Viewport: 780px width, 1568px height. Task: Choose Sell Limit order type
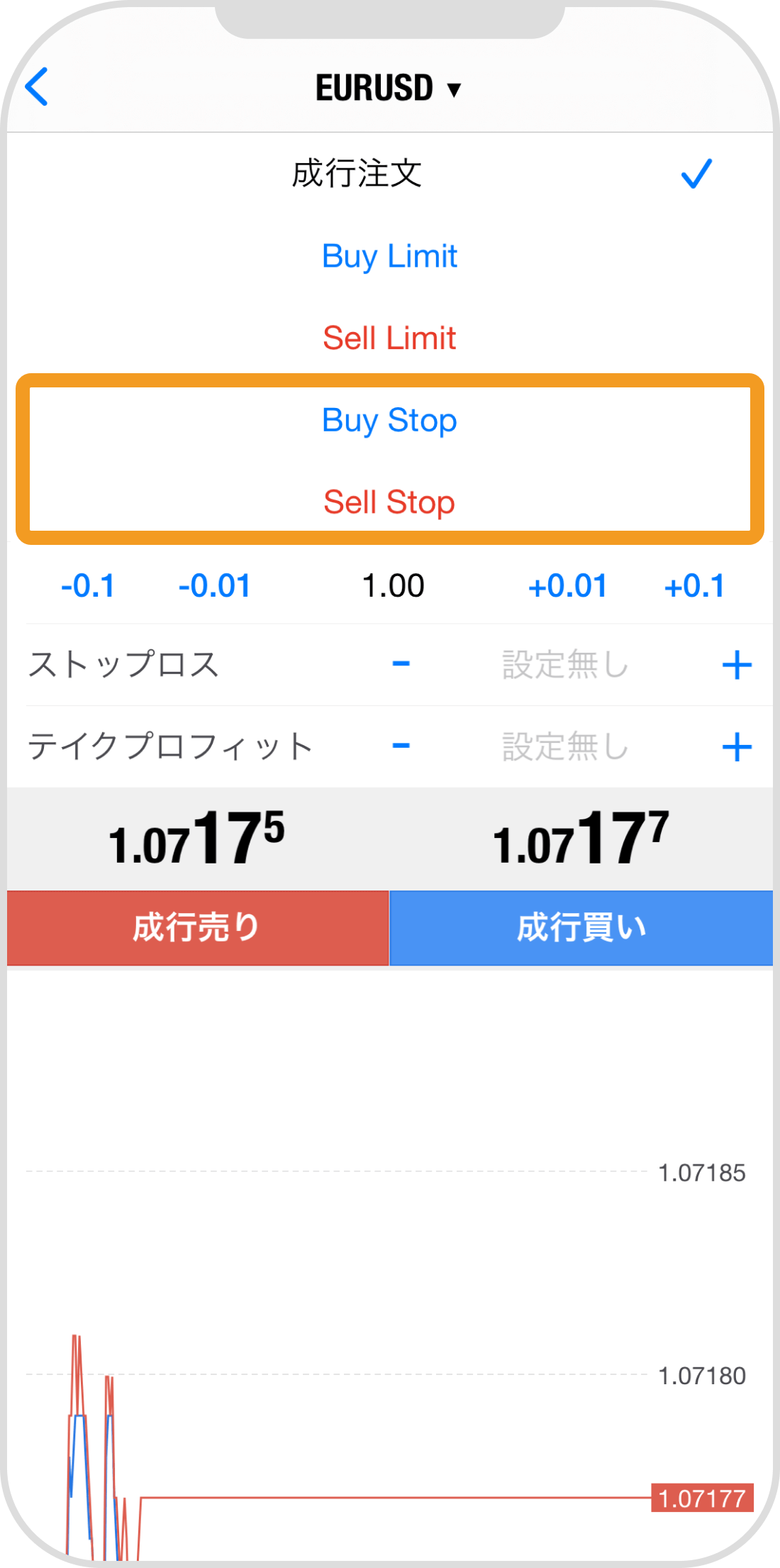pos(389,338)
